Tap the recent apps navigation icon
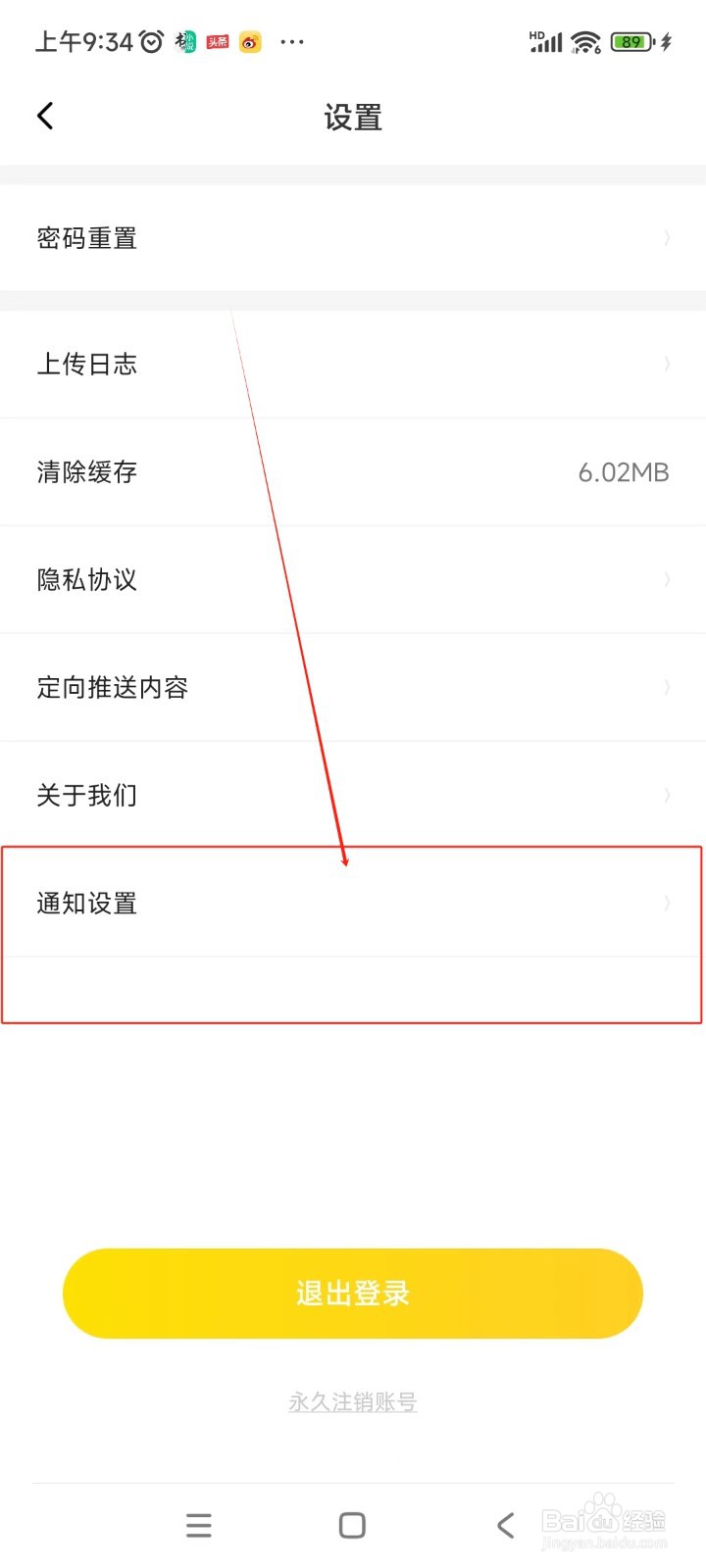The width and height of the screenshot is (706, 1568). coord(198,1525)
